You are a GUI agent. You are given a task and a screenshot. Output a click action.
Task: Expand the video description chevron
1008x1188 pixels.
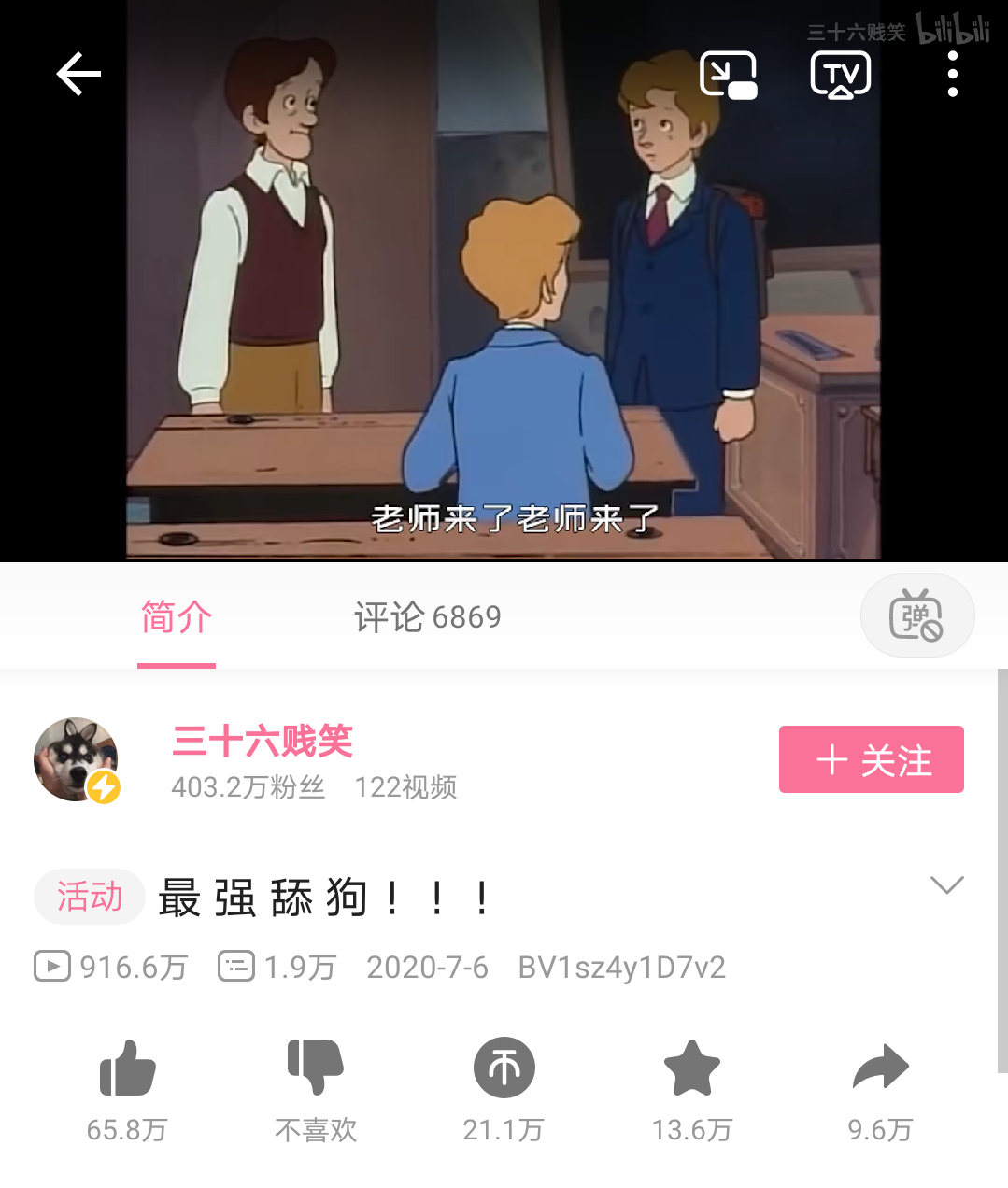coord(946,884)
